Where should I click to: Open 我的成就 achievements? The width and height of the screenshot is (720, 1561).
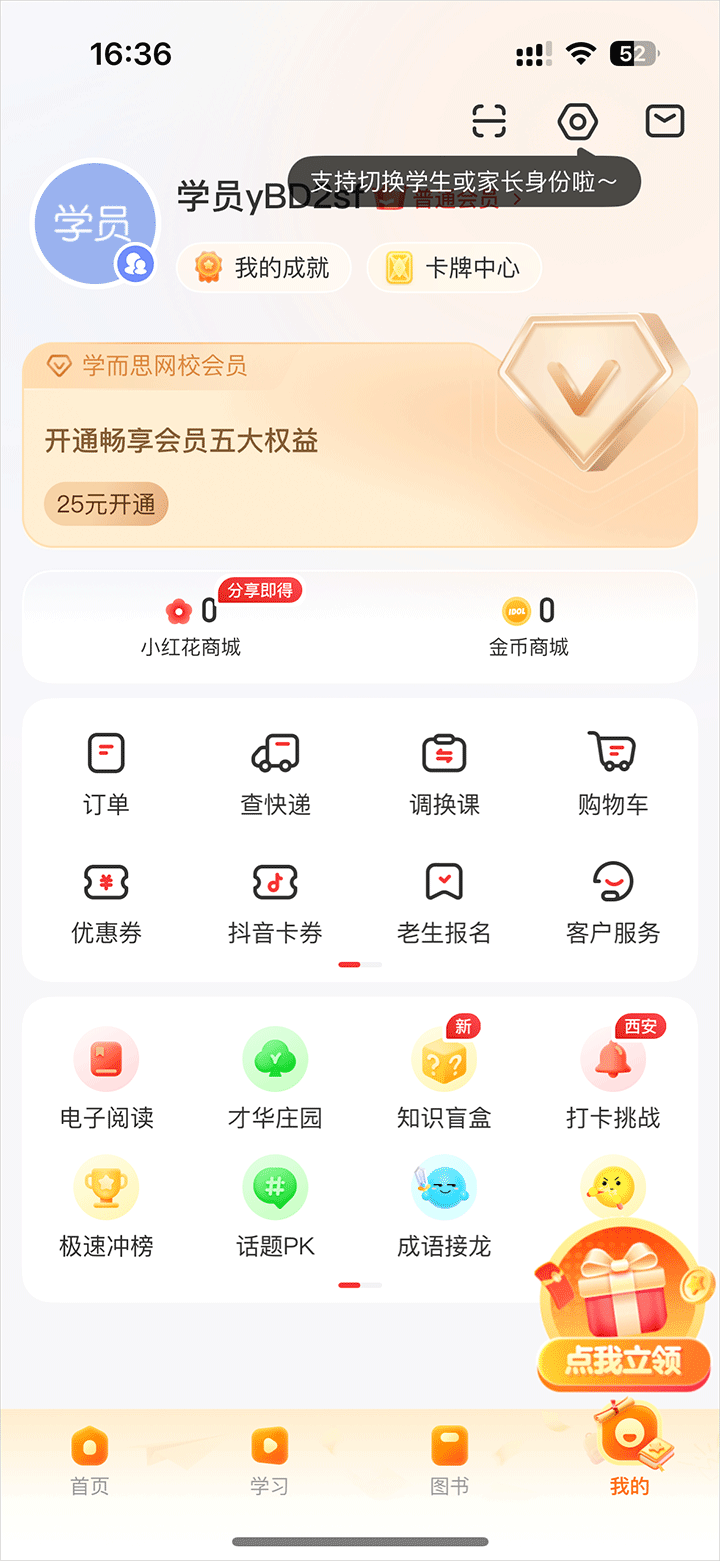point(264,268)
